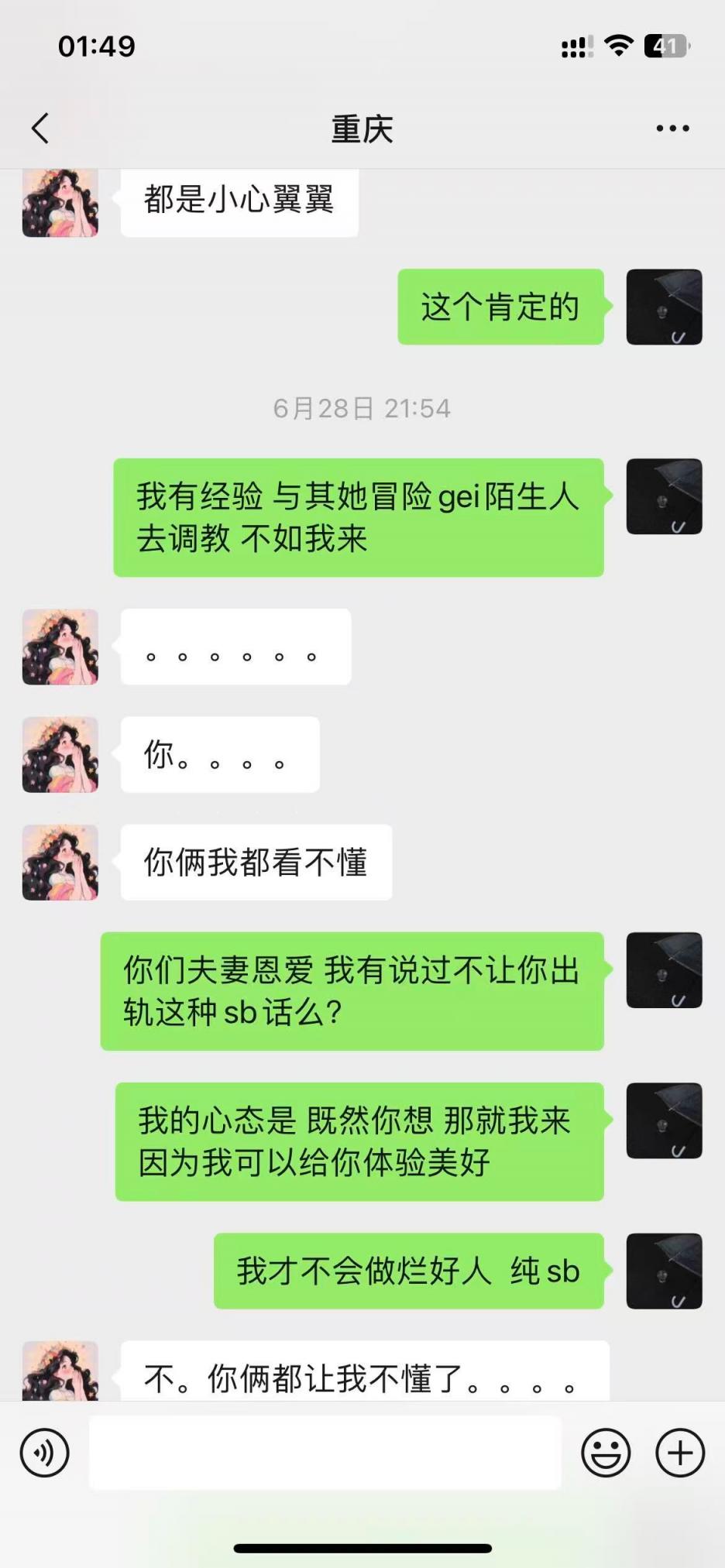Switch to voice message input
Image resolution: width=725 pixels, height=1568 pixels.
tap(45, 1453)
